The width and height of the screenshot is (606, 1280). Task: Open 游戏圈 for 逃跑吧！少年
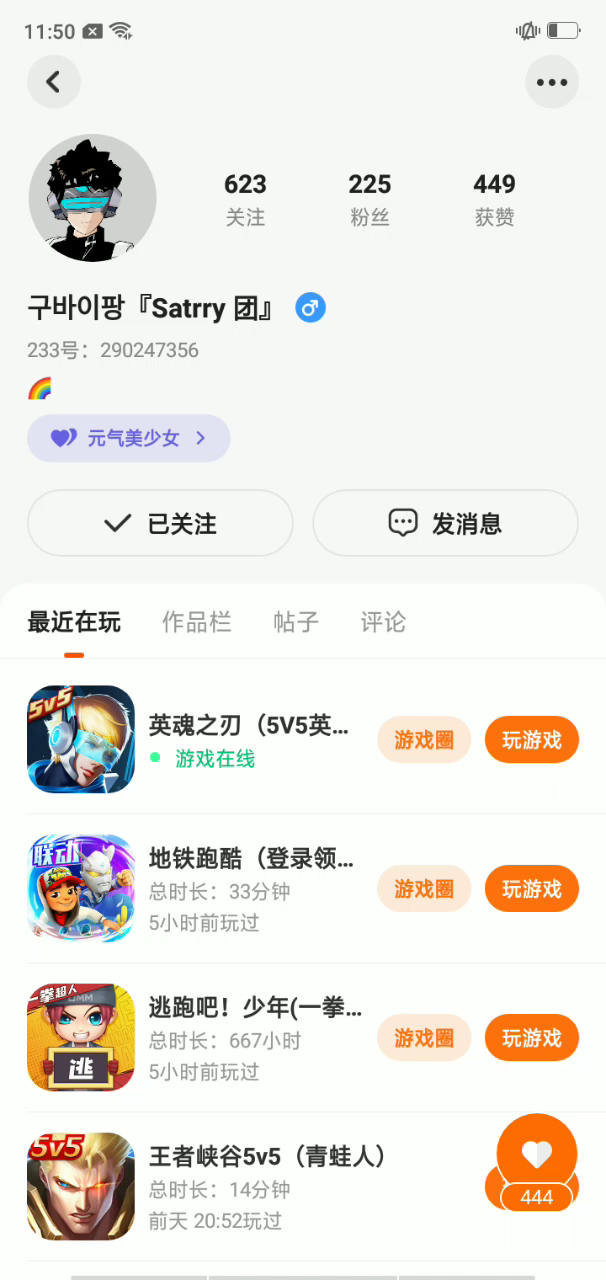424,1038
